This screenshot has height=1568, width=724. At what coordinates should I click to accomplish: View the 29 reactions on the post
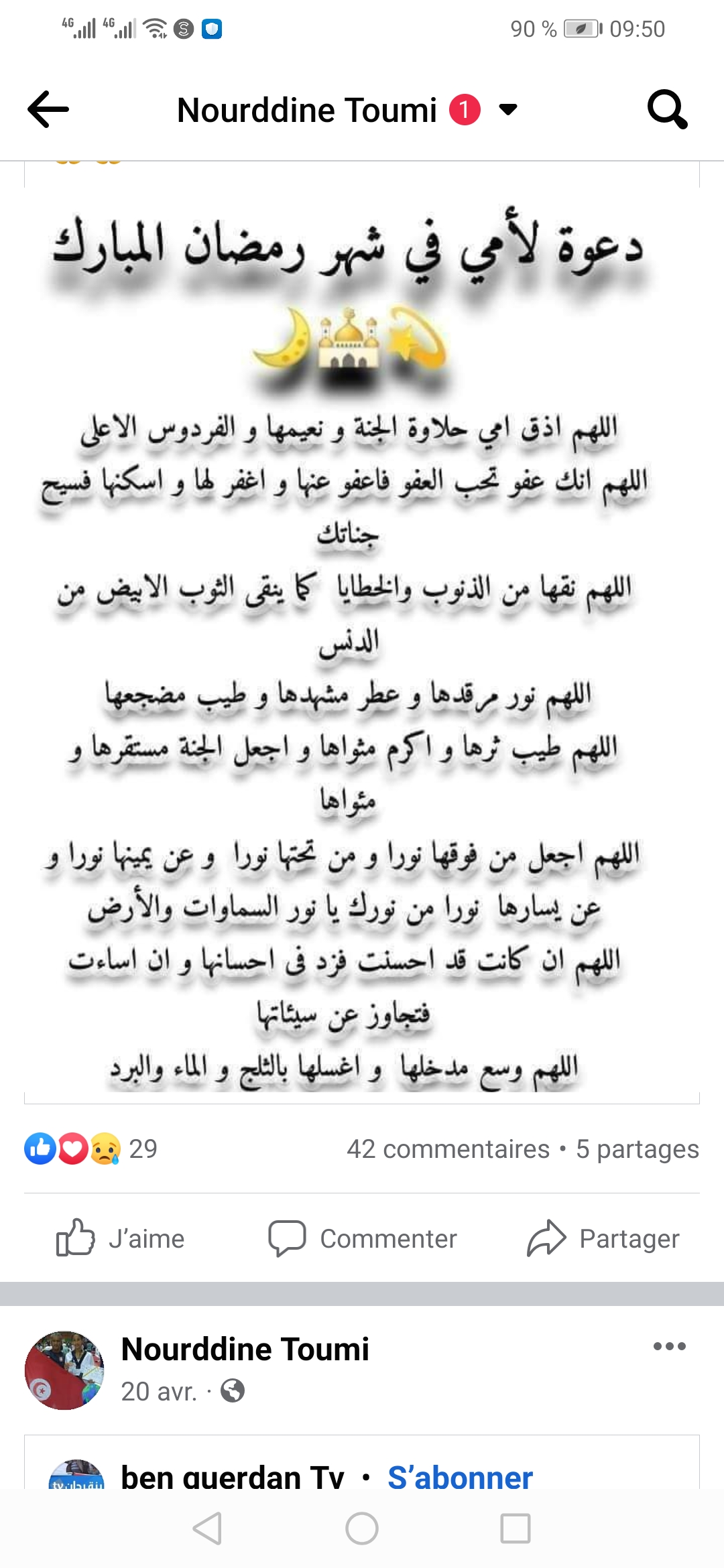pos(90,1149)
